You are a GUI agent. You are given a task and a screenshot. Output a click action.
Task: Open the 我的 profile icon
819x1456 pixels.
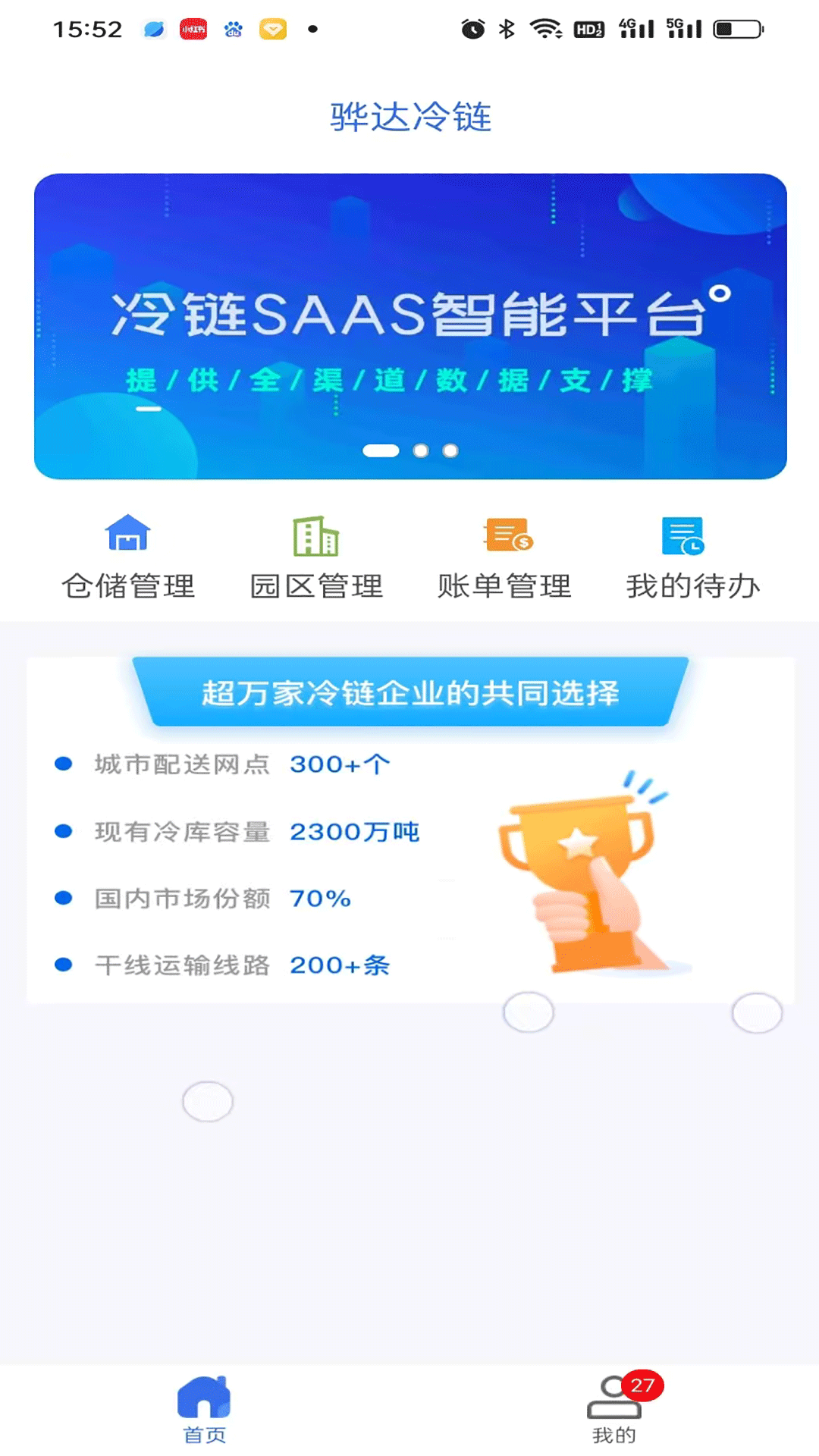(614, 1403)
